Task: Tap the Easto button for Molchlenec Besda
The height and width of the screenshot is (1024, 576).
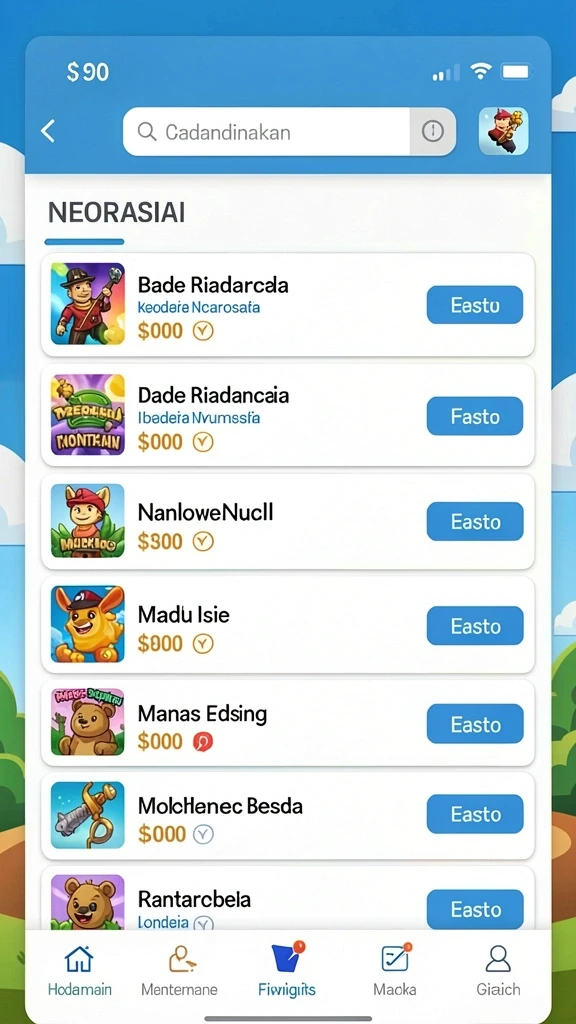Action: (475, 814)
